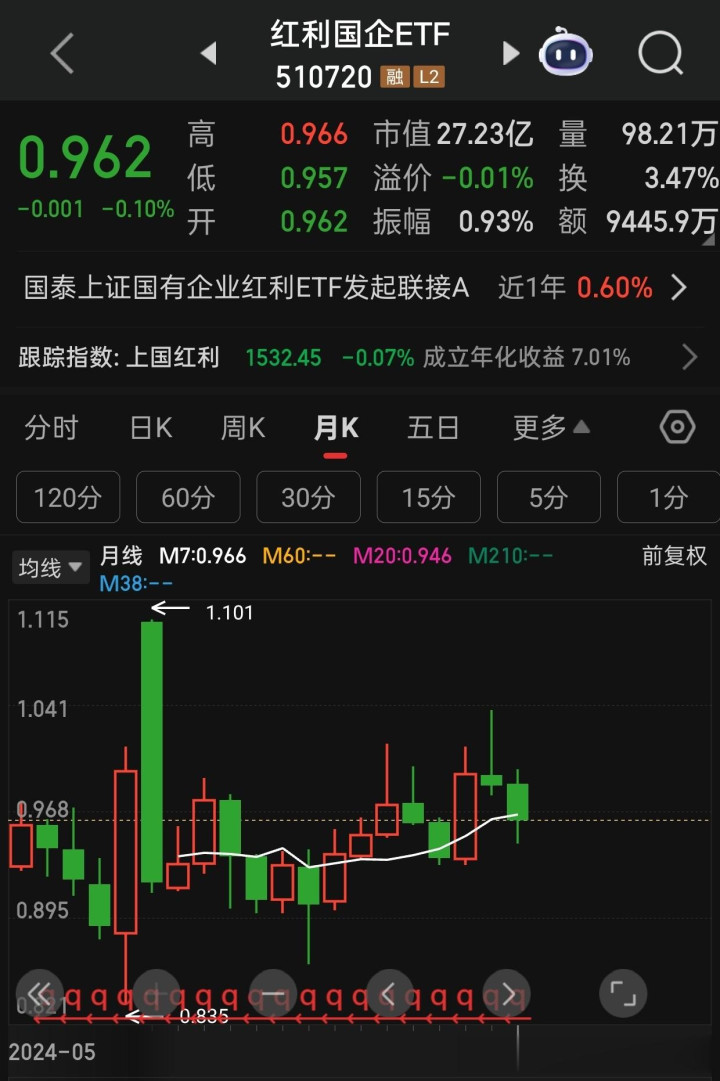Image resolution: width=720 pixels, height=1081 pixels.
Task: Show the 五日 chart tab
Action: pos(433,428)
